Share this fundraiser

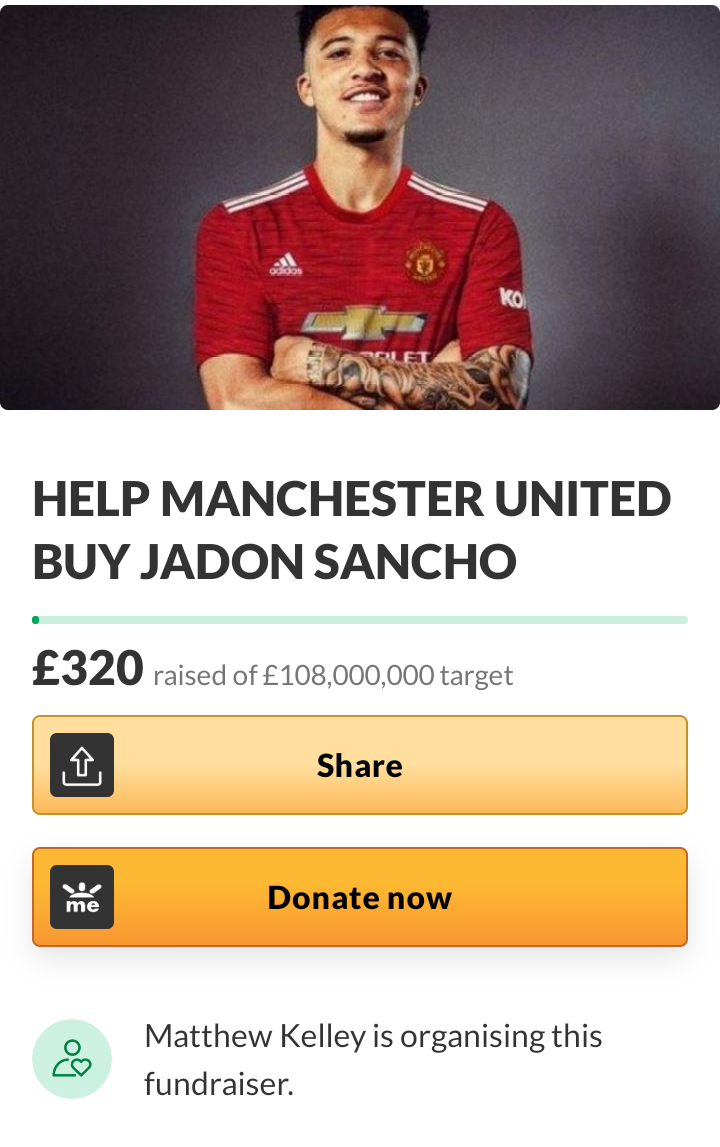pyautogui.click(x=360, y=765)
